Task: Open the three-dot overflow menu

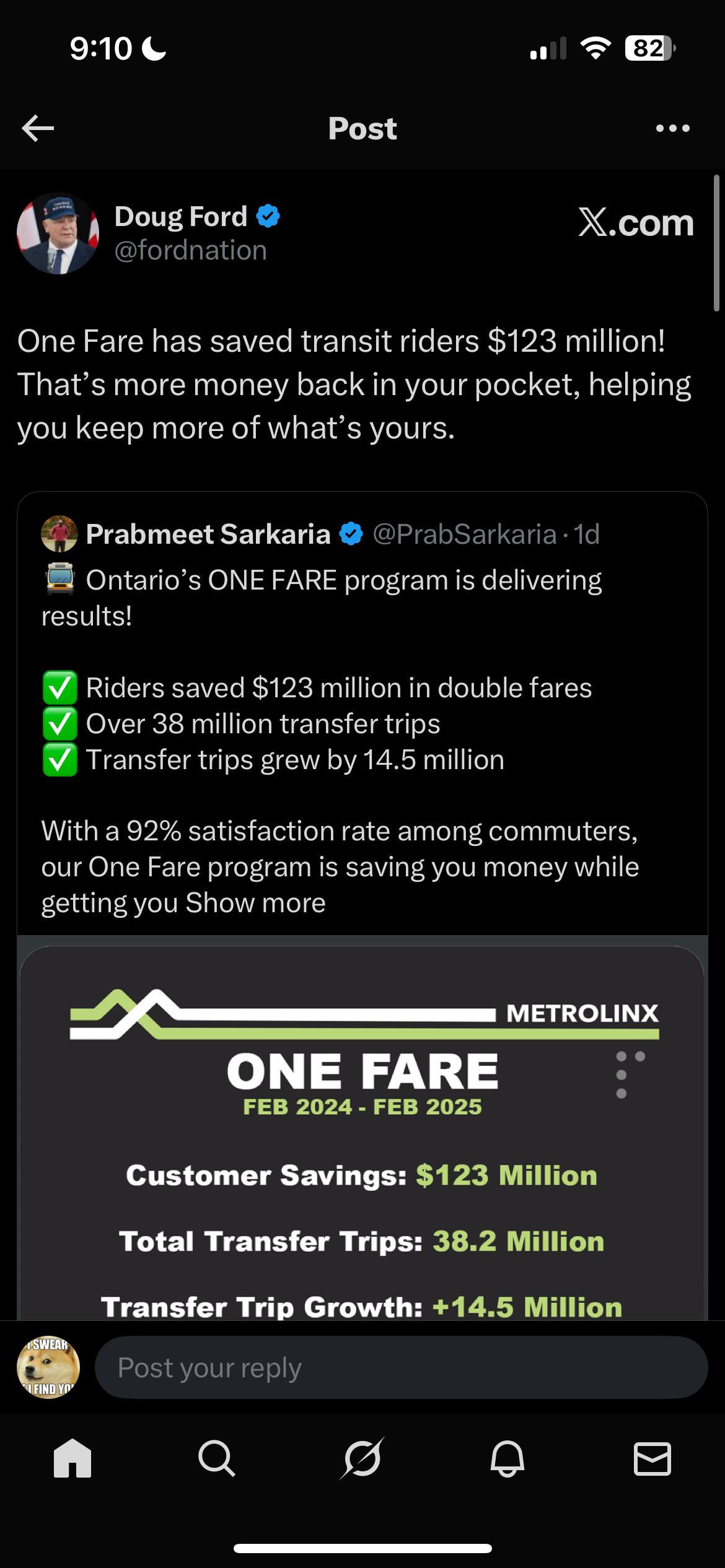Action: pyautogui.click(x=672, y=128)
